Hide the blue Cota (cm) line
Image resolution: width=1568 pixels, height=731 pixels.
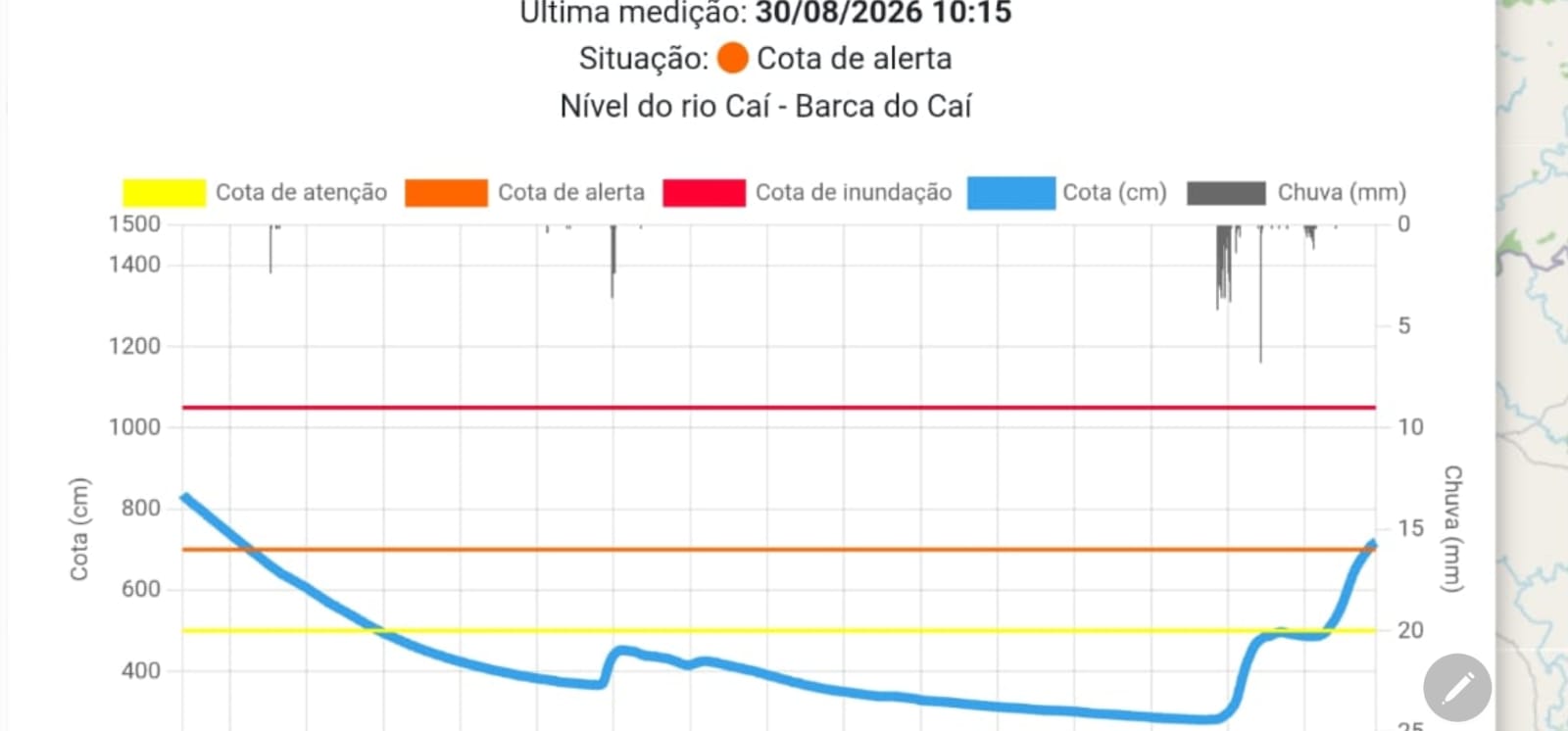[x=1067, y=192]
